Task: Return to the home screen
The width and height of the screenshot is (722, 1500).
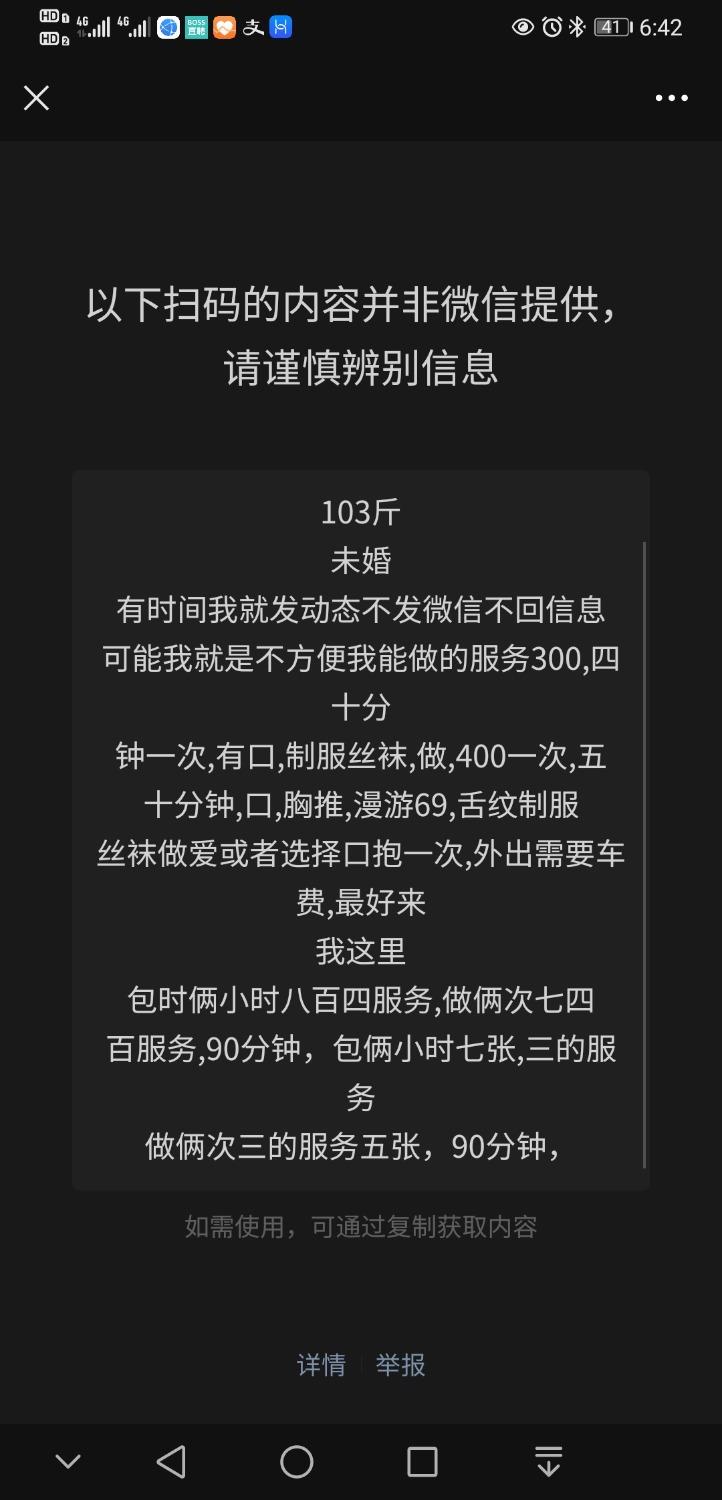Action: click(x=296, y=1462)
